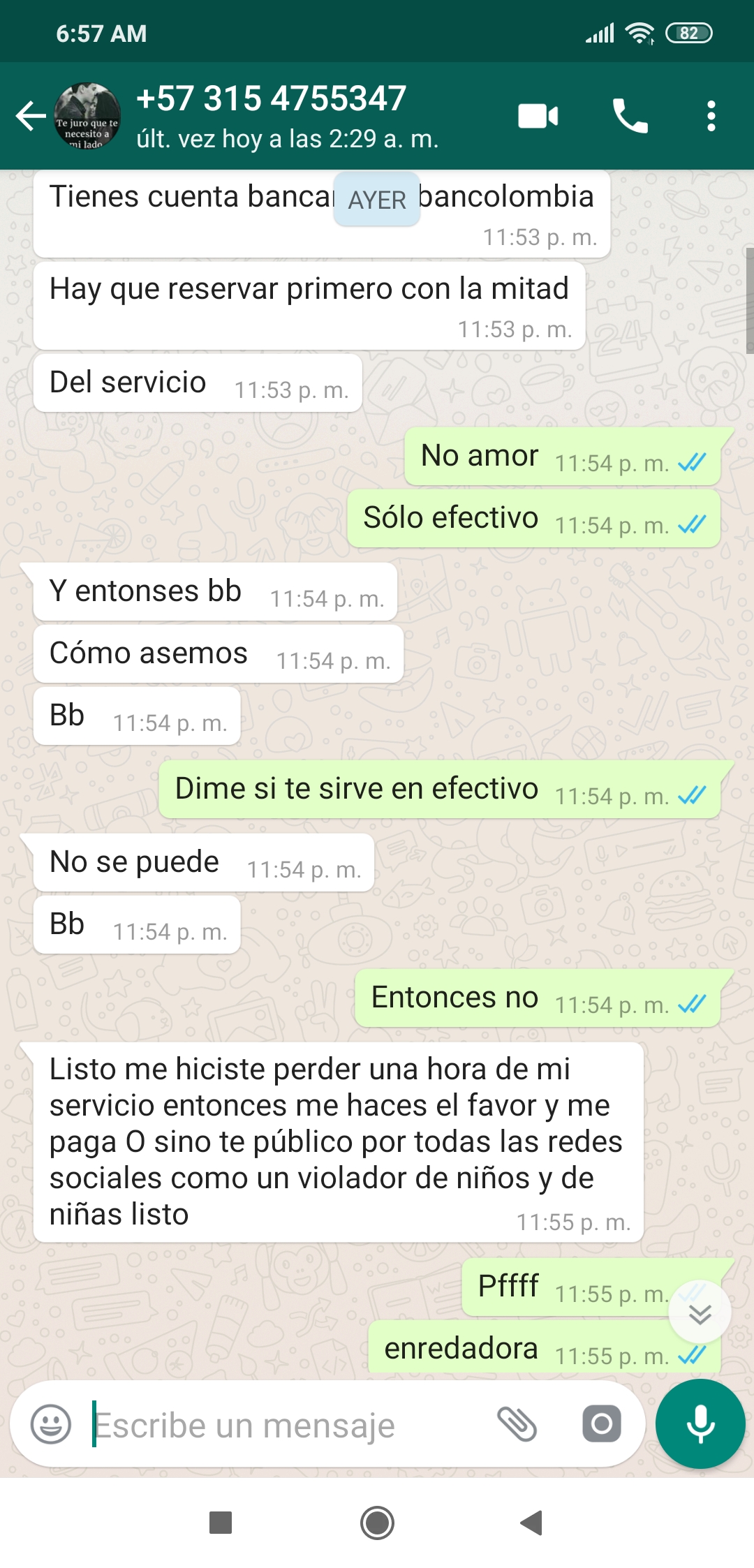Open the contact's profile picture
Image resolution: width=754 pixels, height=1568 pixels.
tap(87, 116)
